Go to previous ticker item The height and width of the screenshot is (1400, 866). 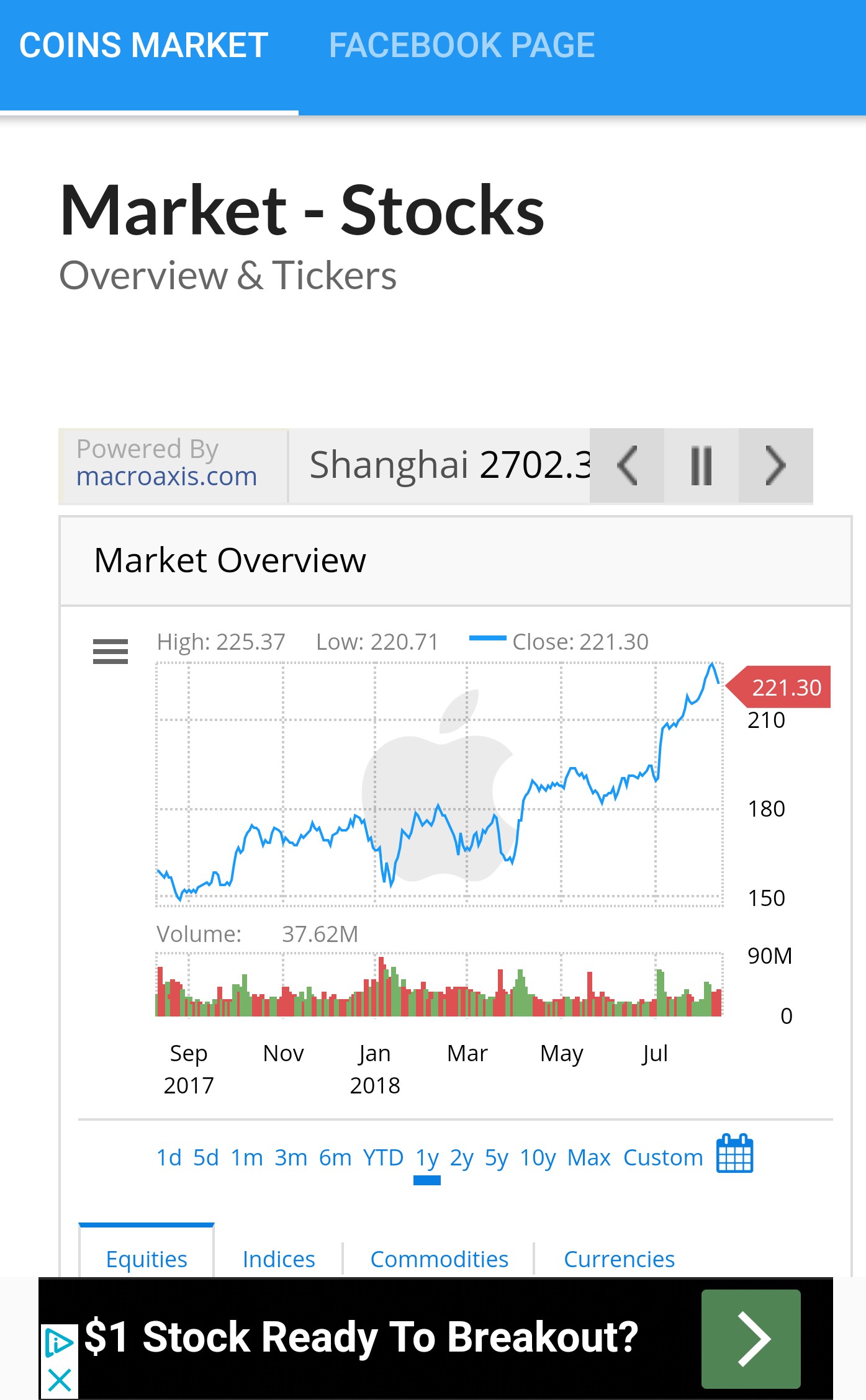click(x=627, y=465)
